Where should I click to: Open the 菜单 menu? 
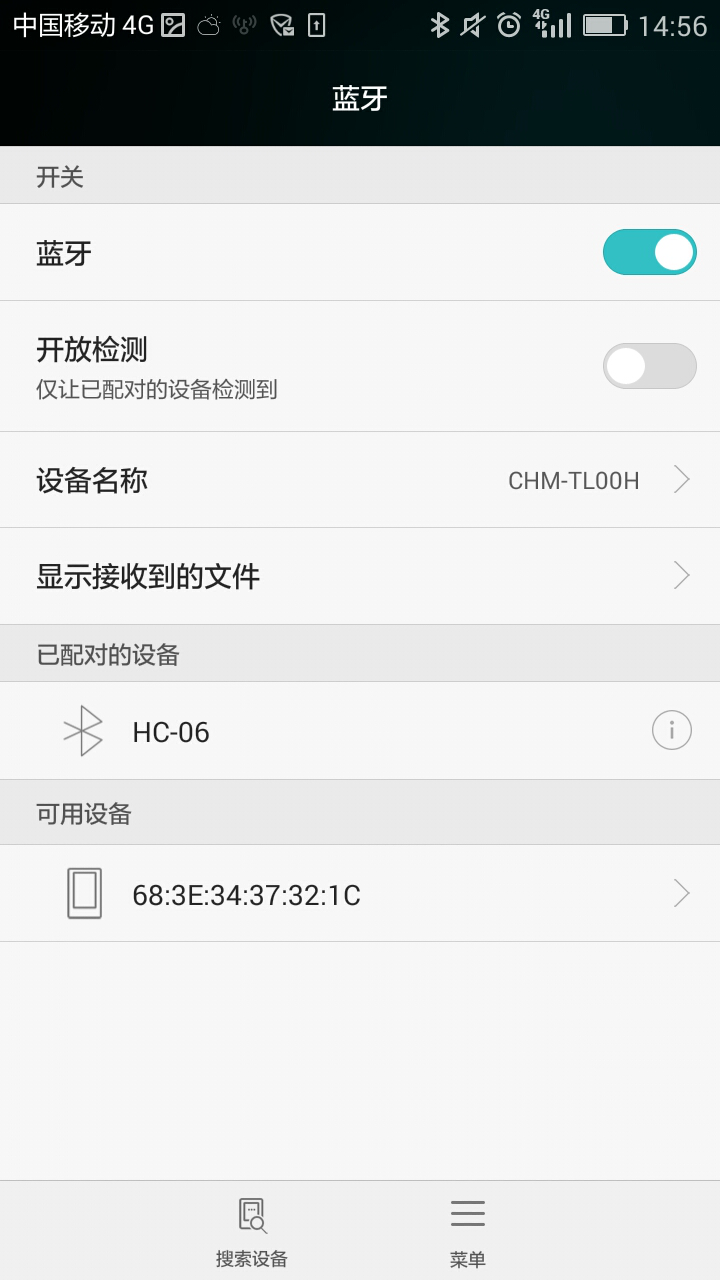click(467, 1231)
